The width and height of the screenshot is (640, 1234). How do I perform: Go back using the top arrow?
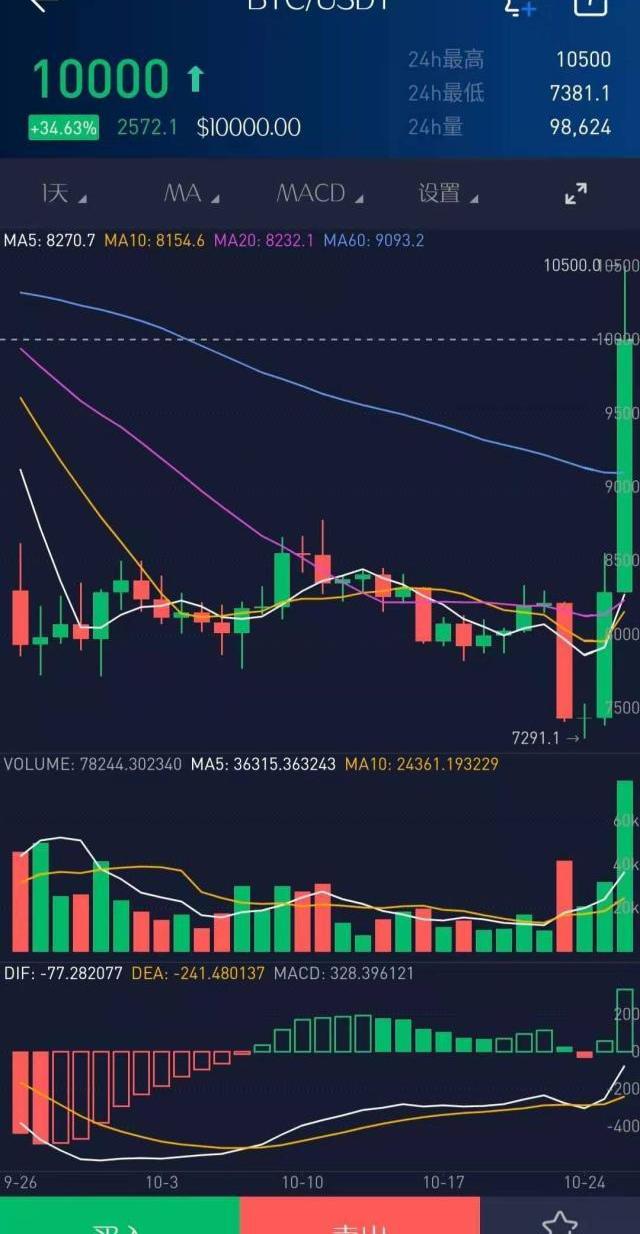40,5
